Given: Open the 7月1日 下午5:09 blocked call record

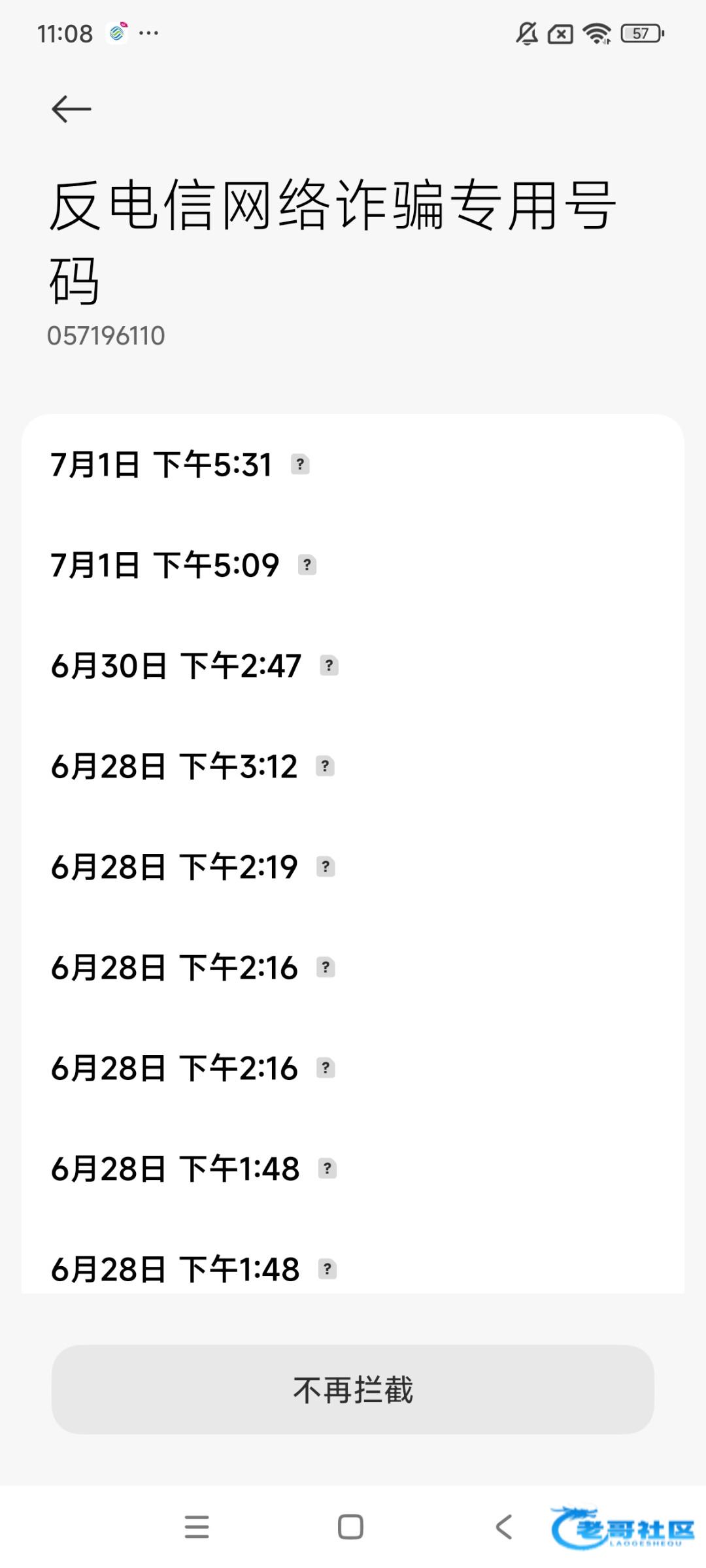Looking at the screenshot, I should (353, 565).
